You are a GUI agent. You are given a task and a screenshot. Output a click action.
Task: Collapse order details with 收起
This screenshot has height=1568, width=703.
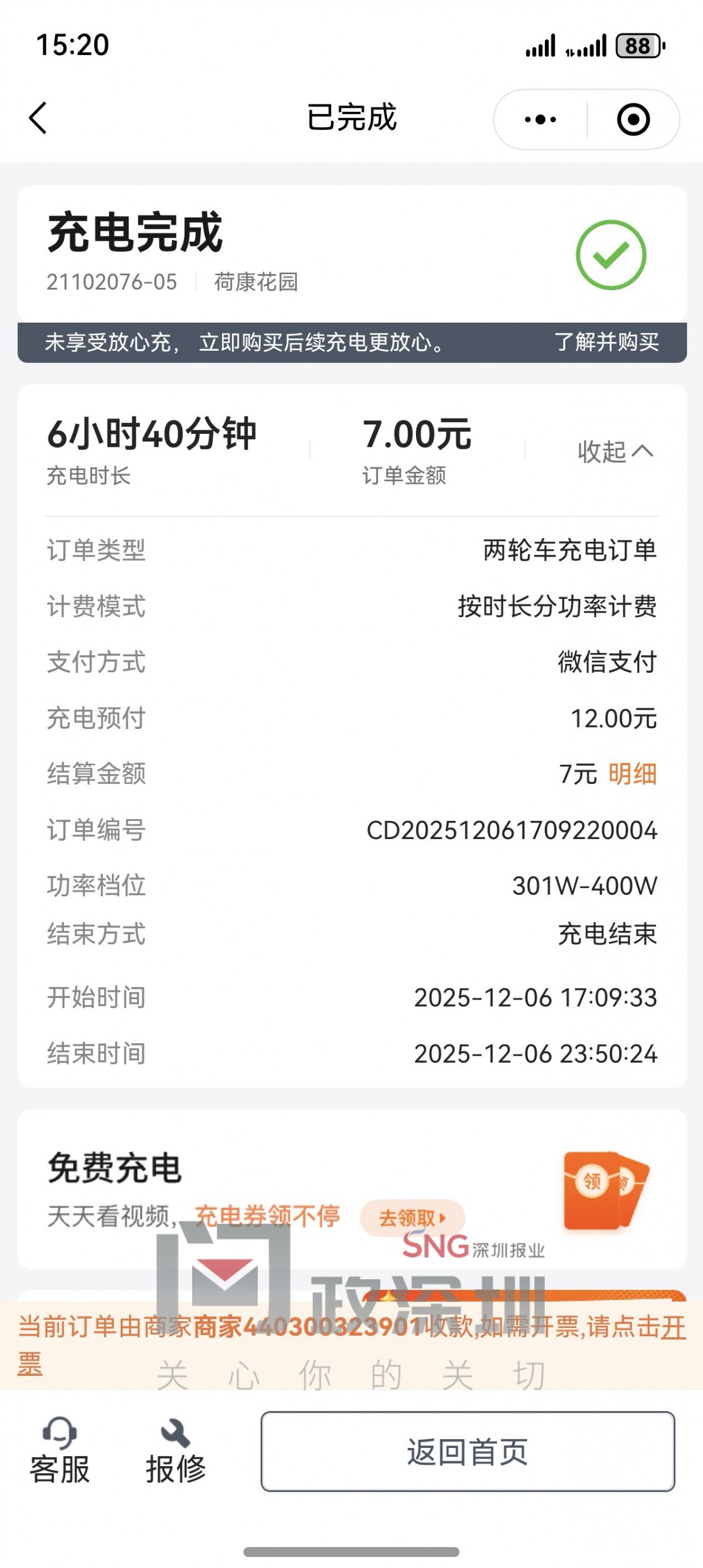(615, 451)
